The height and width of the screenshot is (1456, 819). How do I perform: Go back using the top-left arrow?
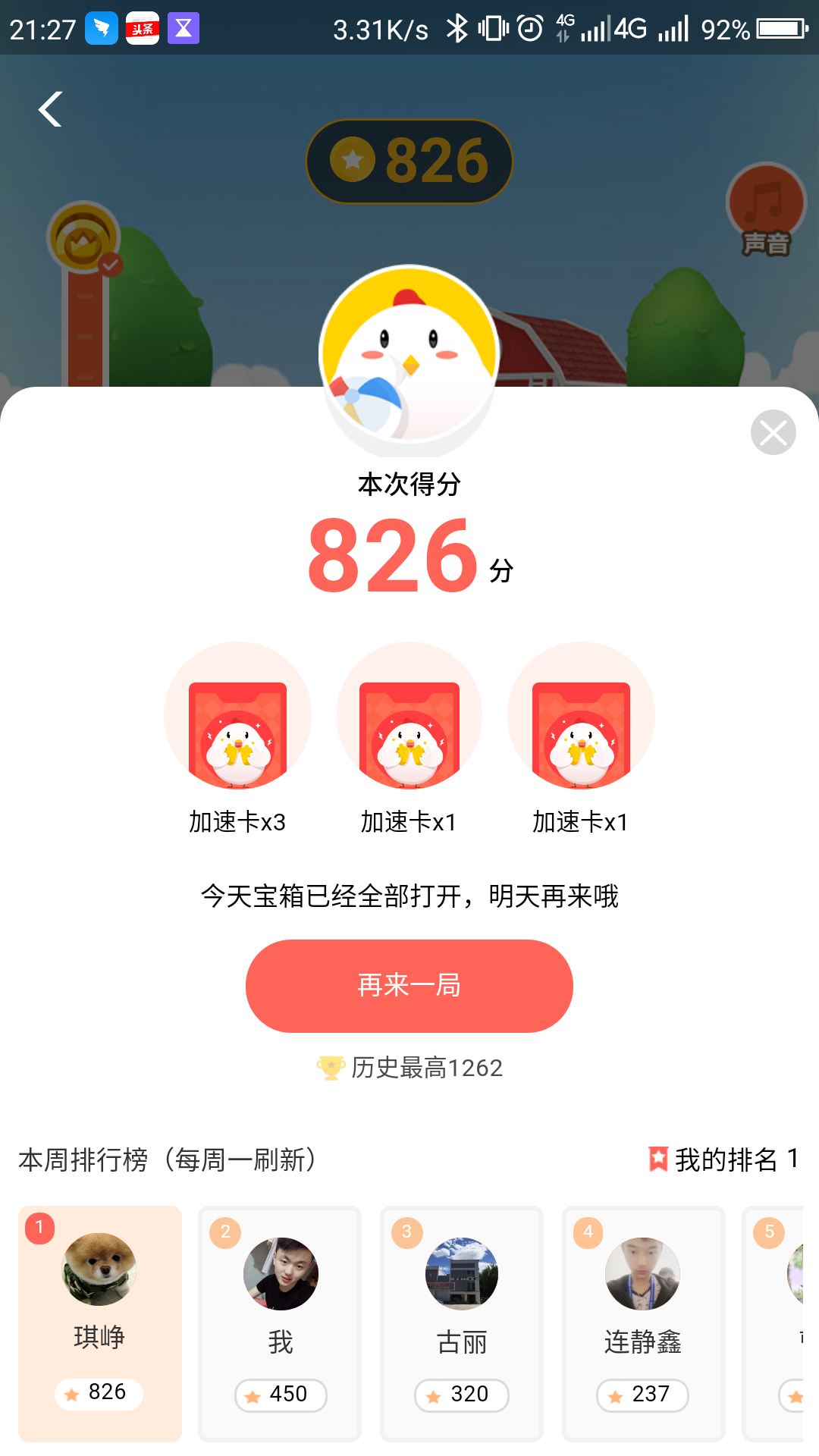[x=50, y=109]
